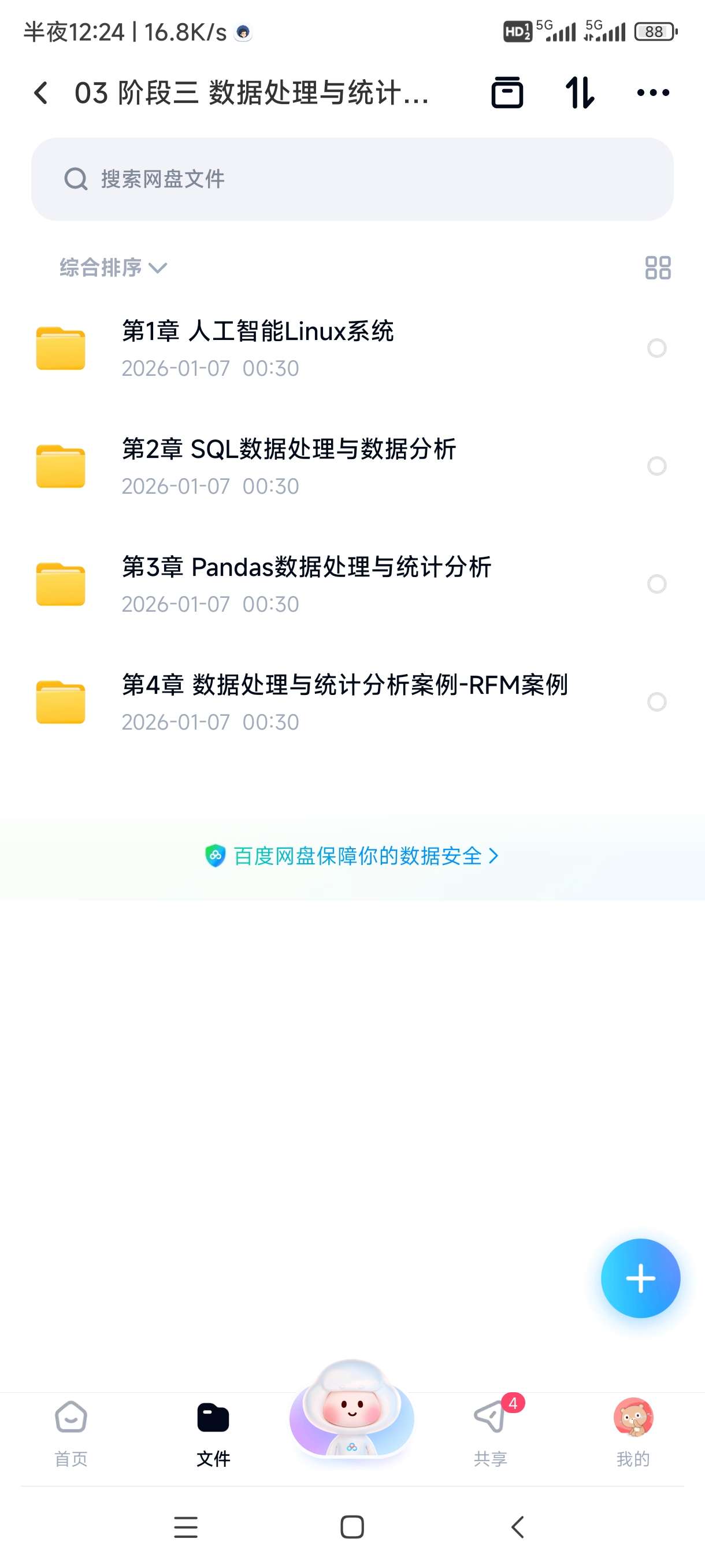Screen dimensions: 705x1568
Task: Open the transfer list arrows icon
Action: (x=579, y=93)
